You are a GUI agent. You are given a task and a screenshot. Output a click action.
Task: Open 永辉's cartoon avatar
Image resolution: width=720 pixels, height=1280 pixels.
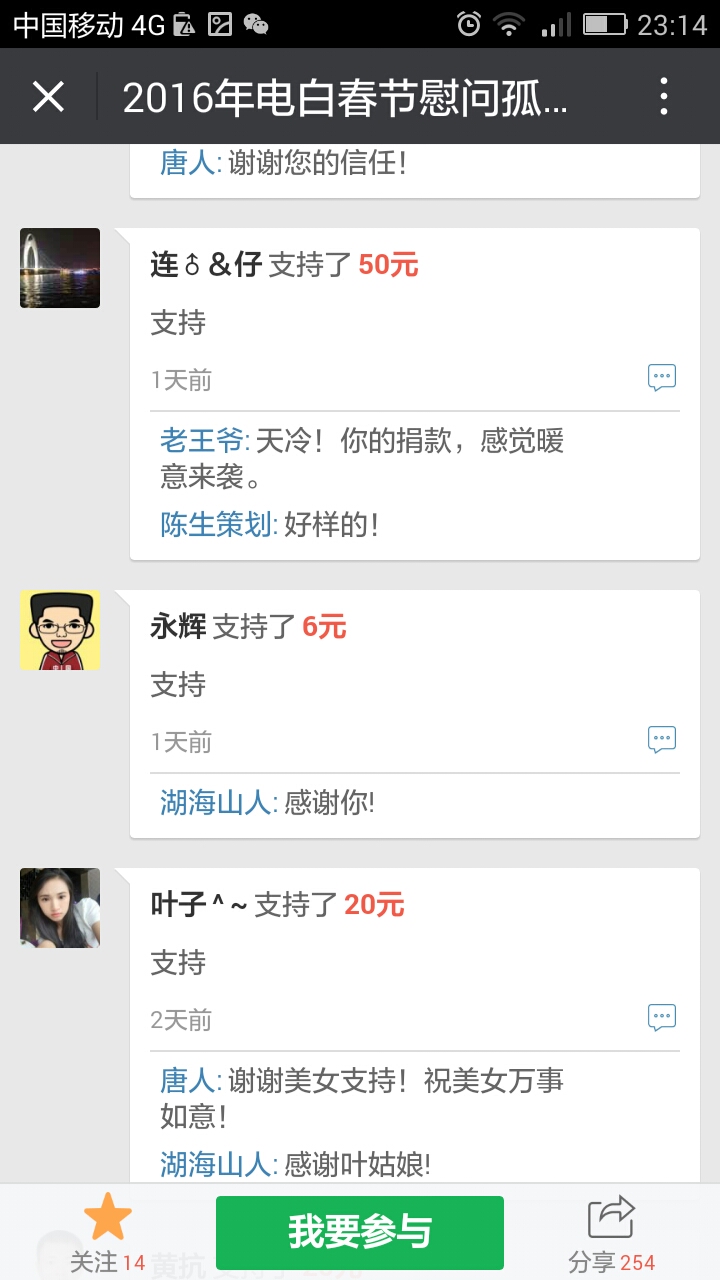pos(60,630)
